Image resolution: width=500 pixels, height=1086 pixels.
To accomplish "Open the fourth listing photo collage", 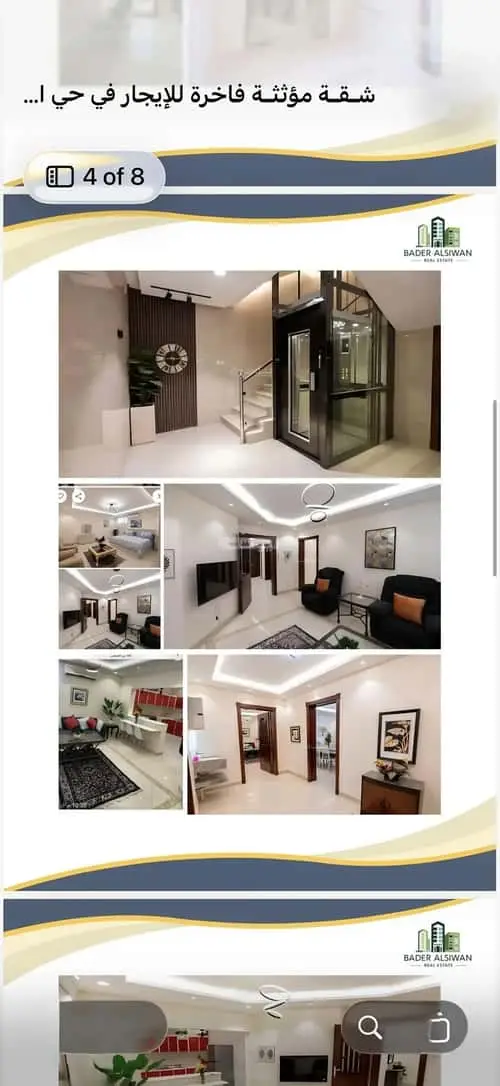I will pyautogui.click(x=249, y=542).
